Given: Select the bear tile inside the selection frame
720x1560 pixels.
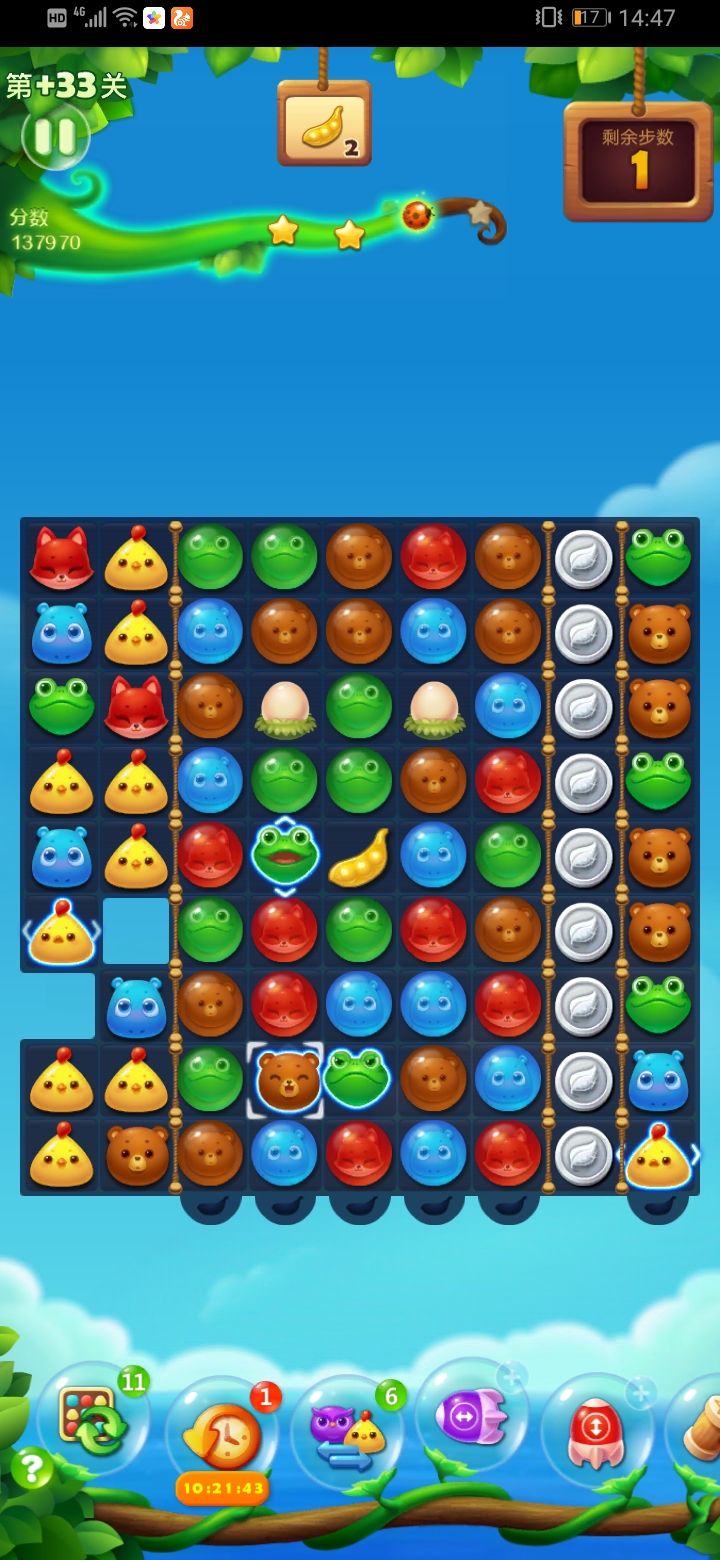Looking at the screenshot, I should tap(285, 1080).
